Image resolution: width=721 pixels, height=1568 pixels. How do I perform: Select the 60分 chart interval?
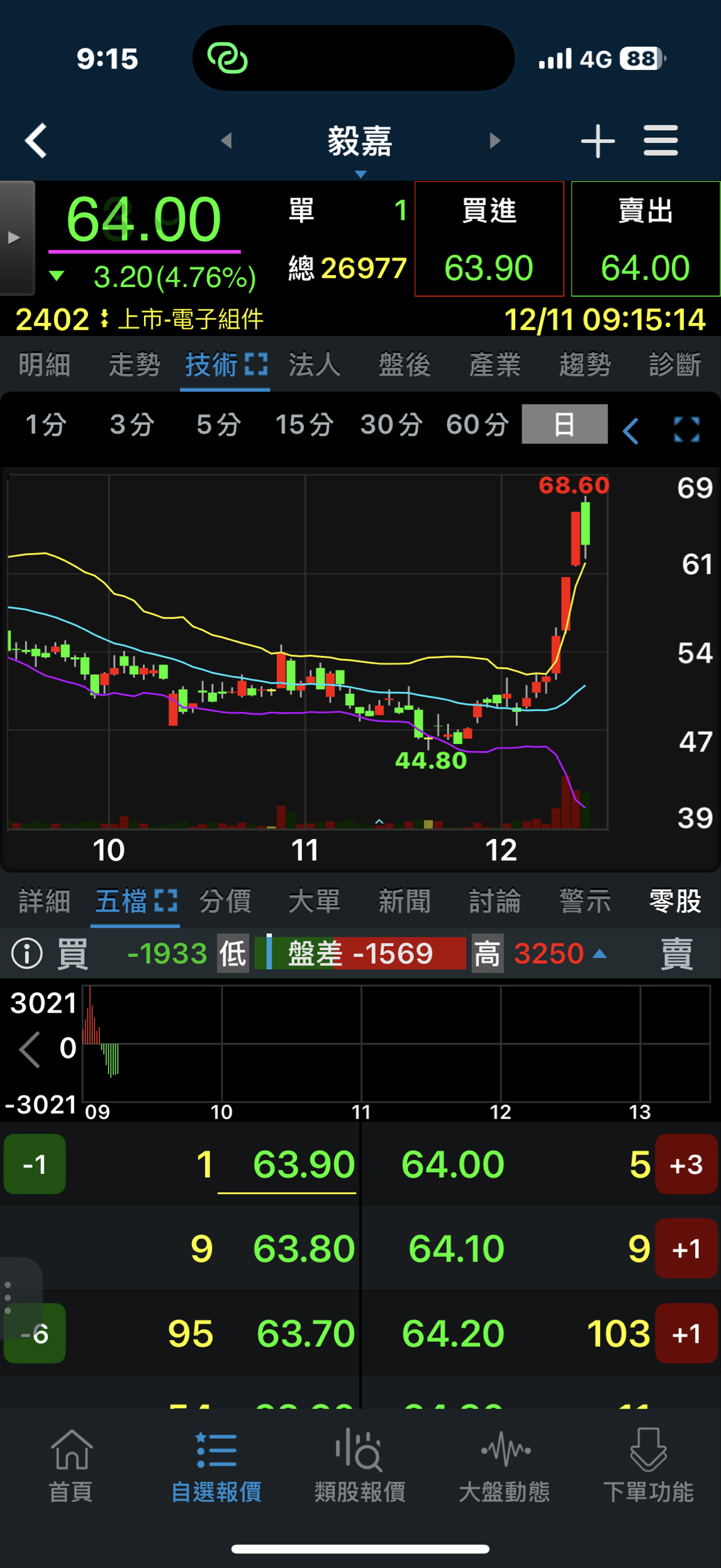pyautogui.click(x=477, y=425)
